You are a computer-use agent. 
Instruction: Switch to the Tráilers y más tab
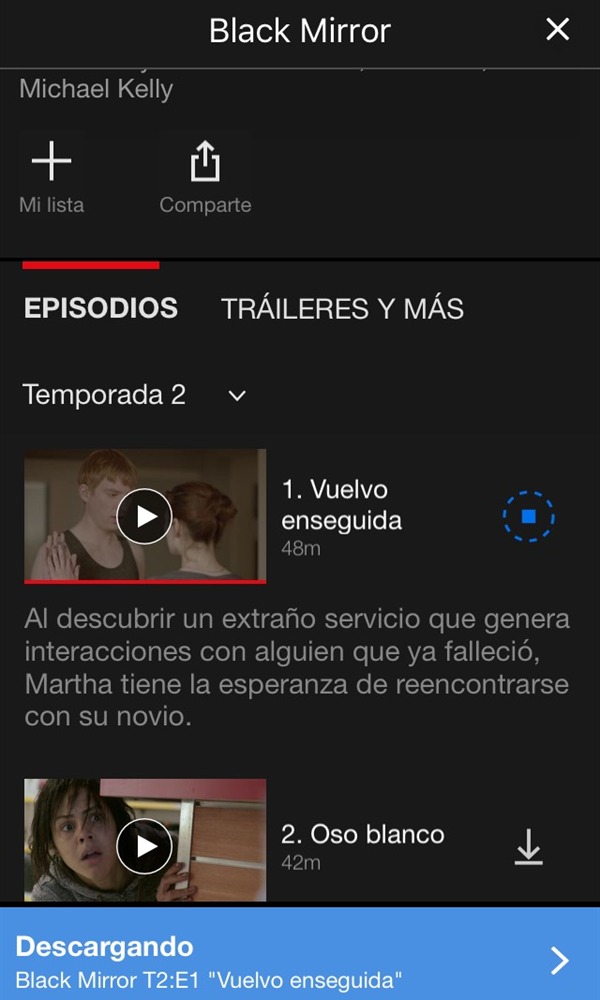point(342,308)
